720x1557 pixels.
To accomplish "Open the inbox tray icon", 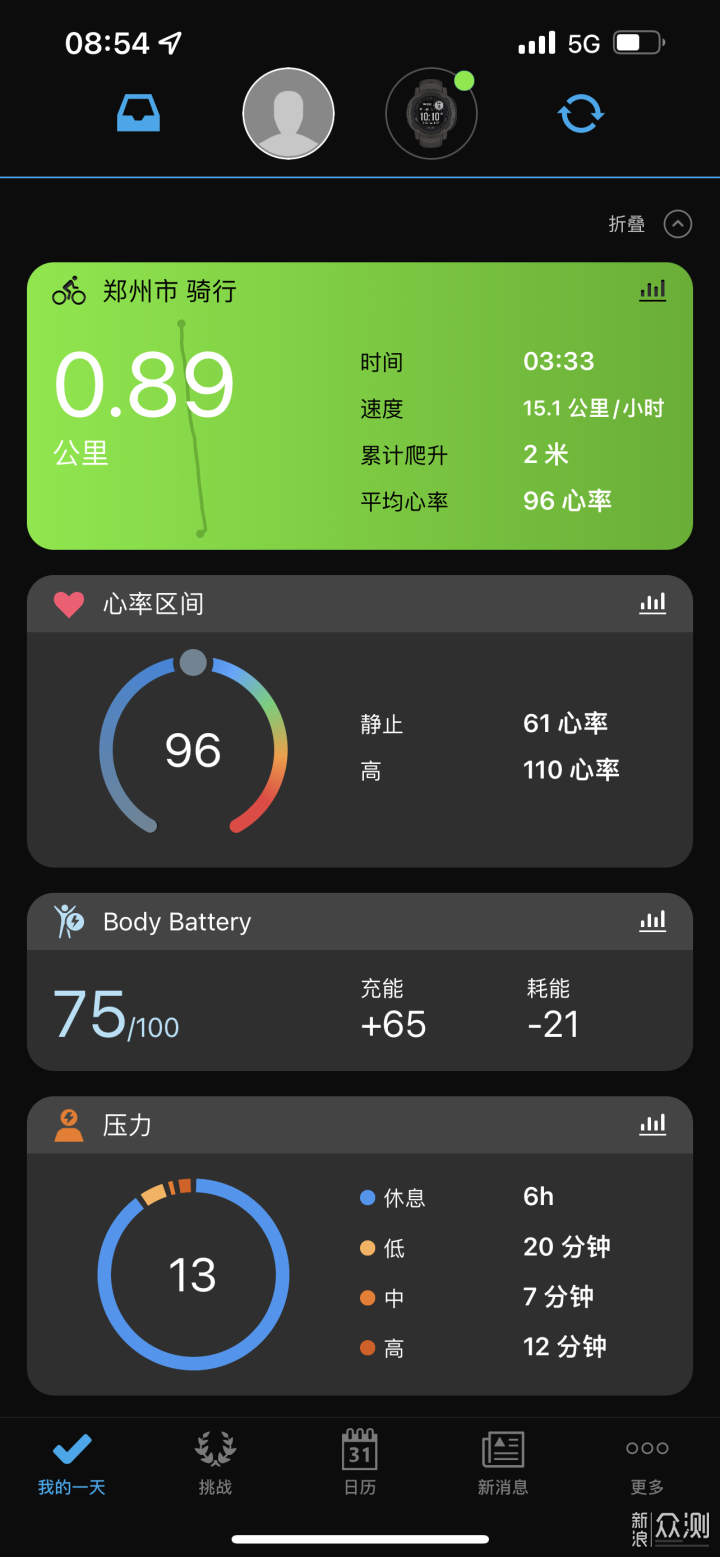I will (138, 113).
